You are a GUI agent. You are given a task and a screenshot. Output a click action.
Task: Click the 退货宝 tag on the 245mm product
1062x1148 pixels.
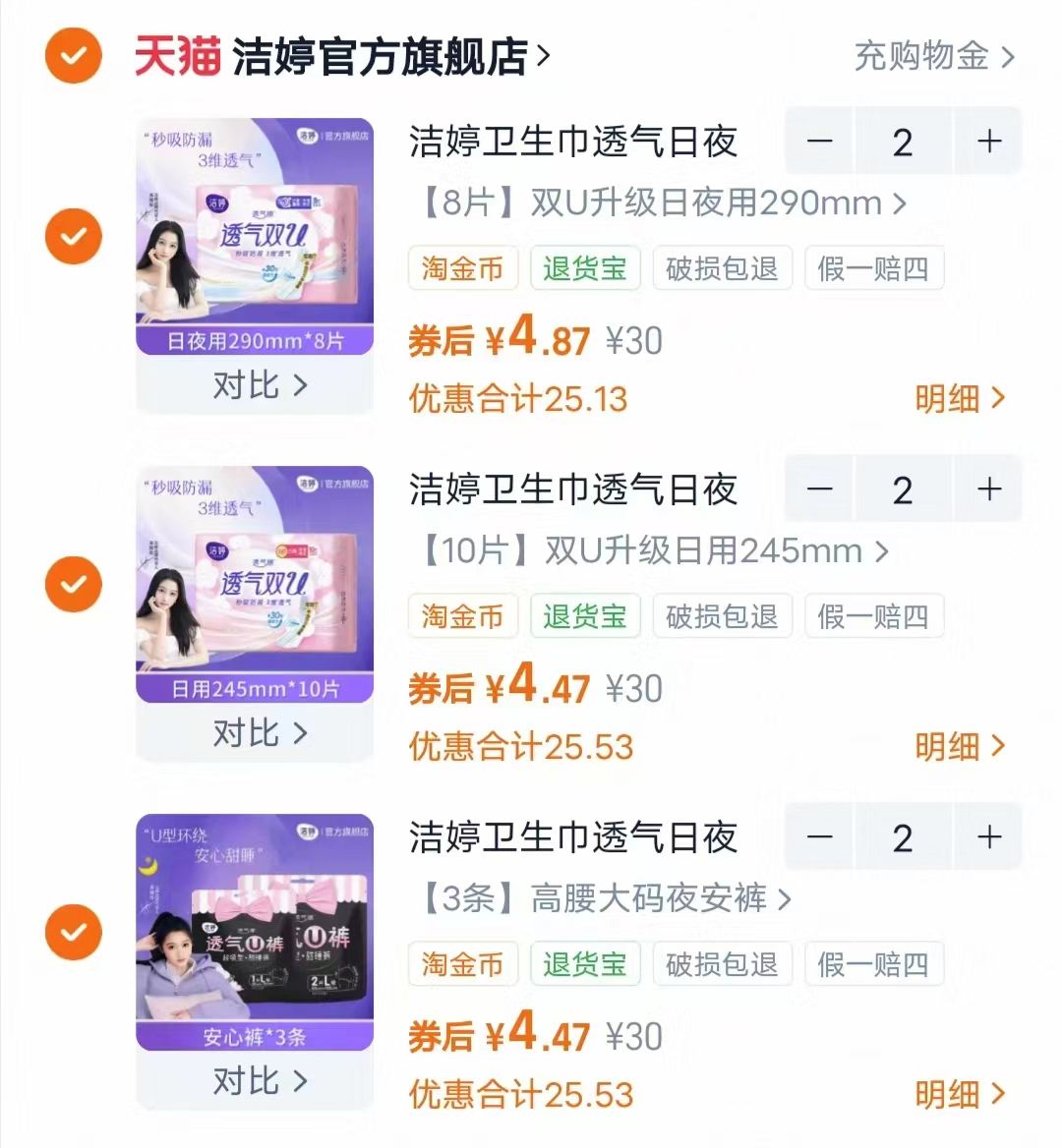585,616
